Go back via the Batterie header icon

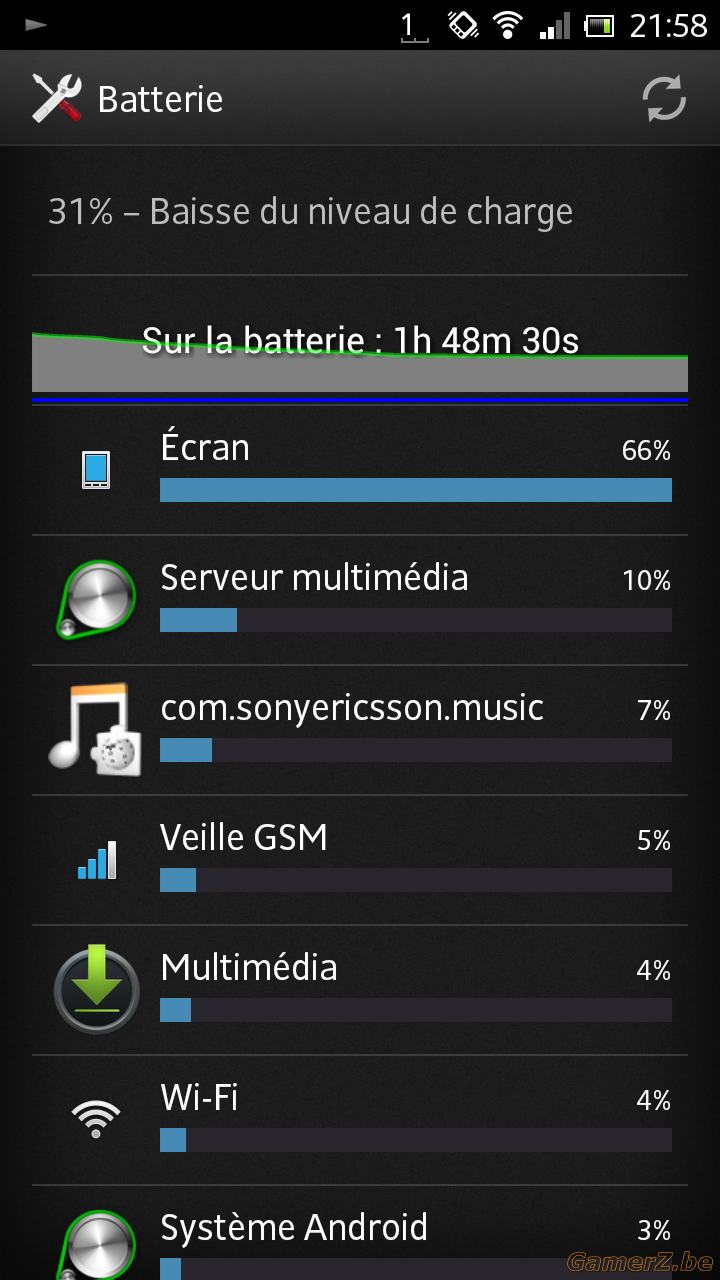click(57, 98)
